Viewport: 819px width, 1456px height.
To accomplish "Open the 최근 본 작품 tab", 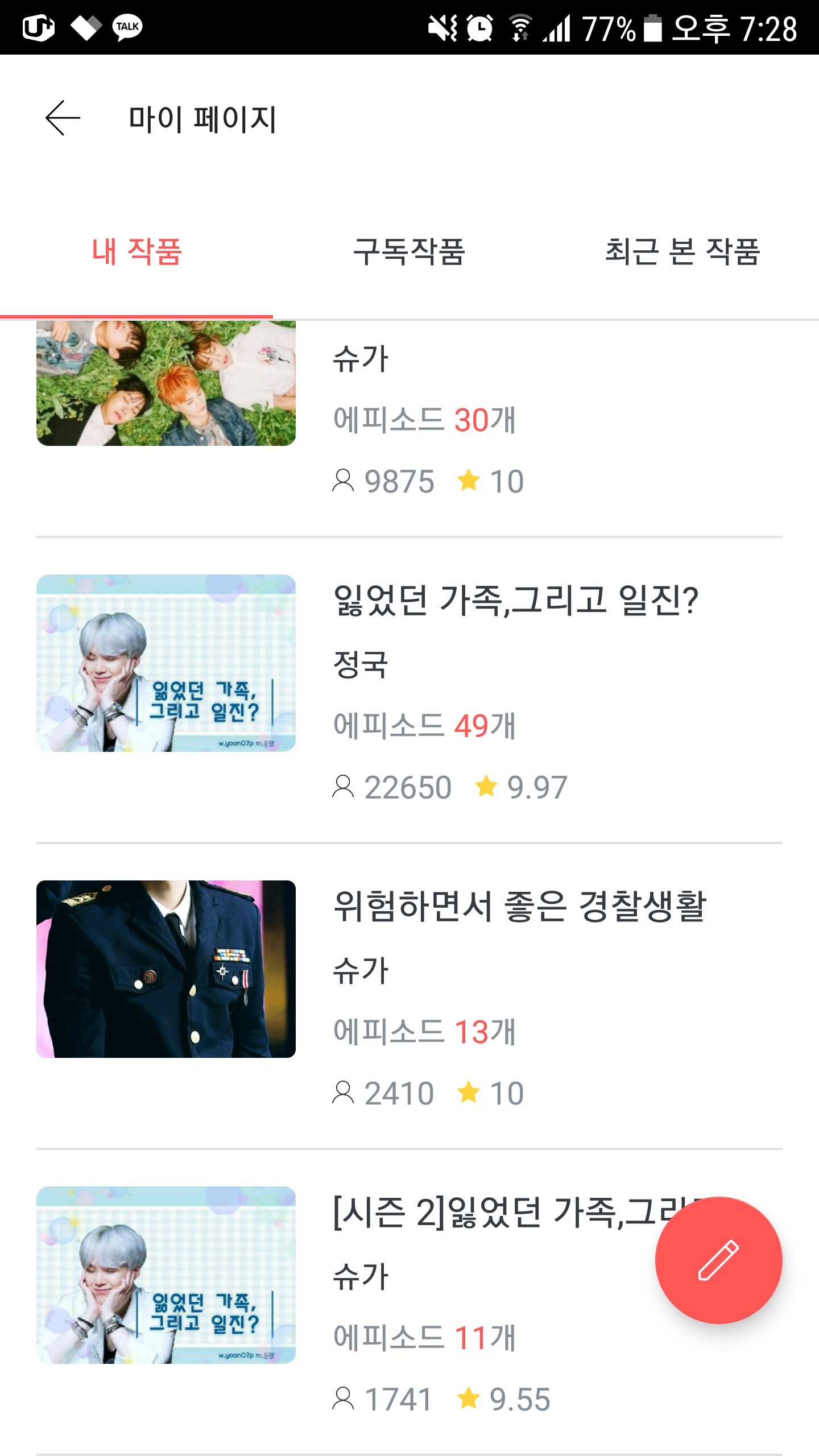I will coord(682,251).
